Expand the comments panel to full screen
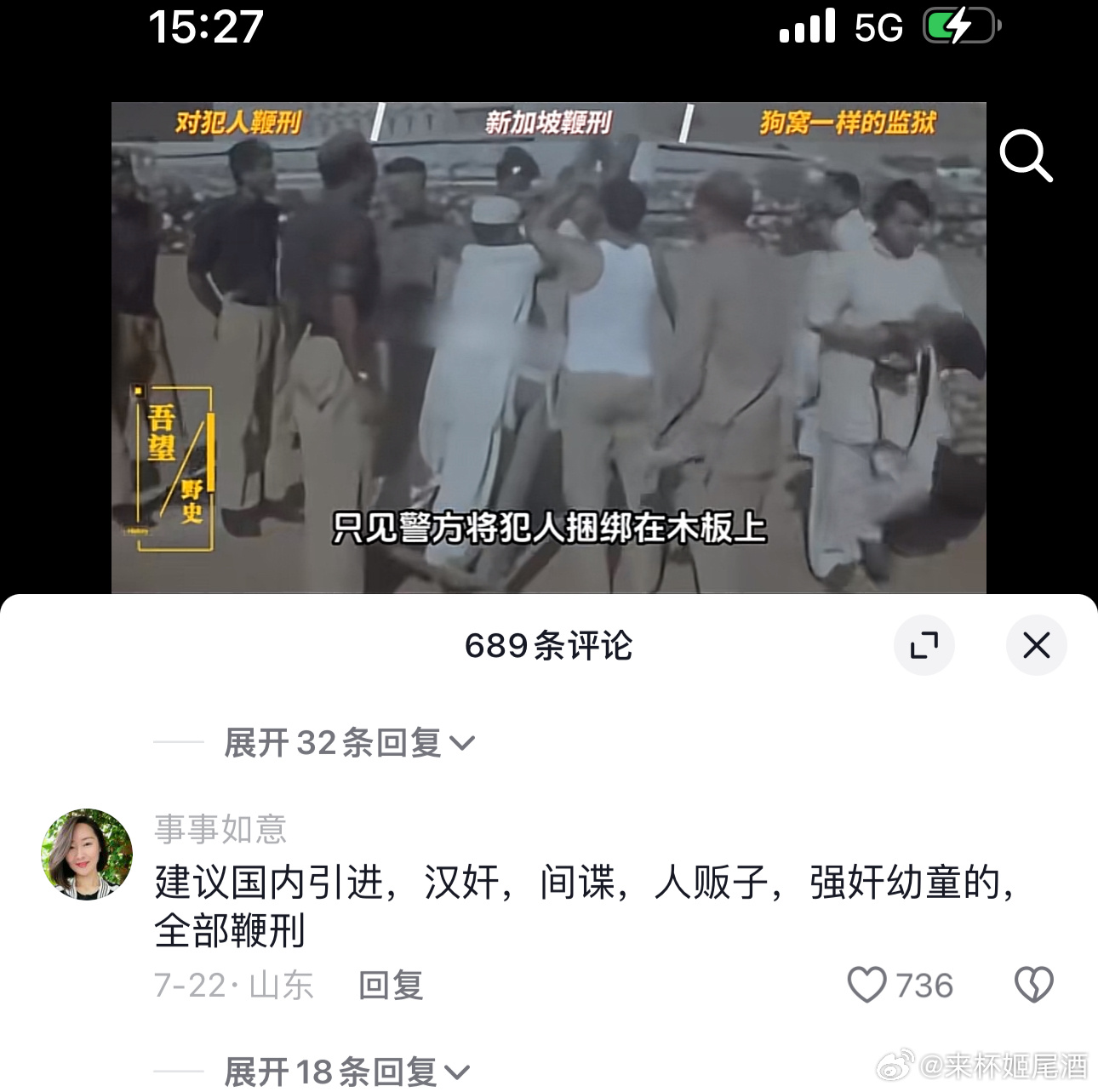Viewport: 1098px width, 1092px height. click(x=924, y=645)
